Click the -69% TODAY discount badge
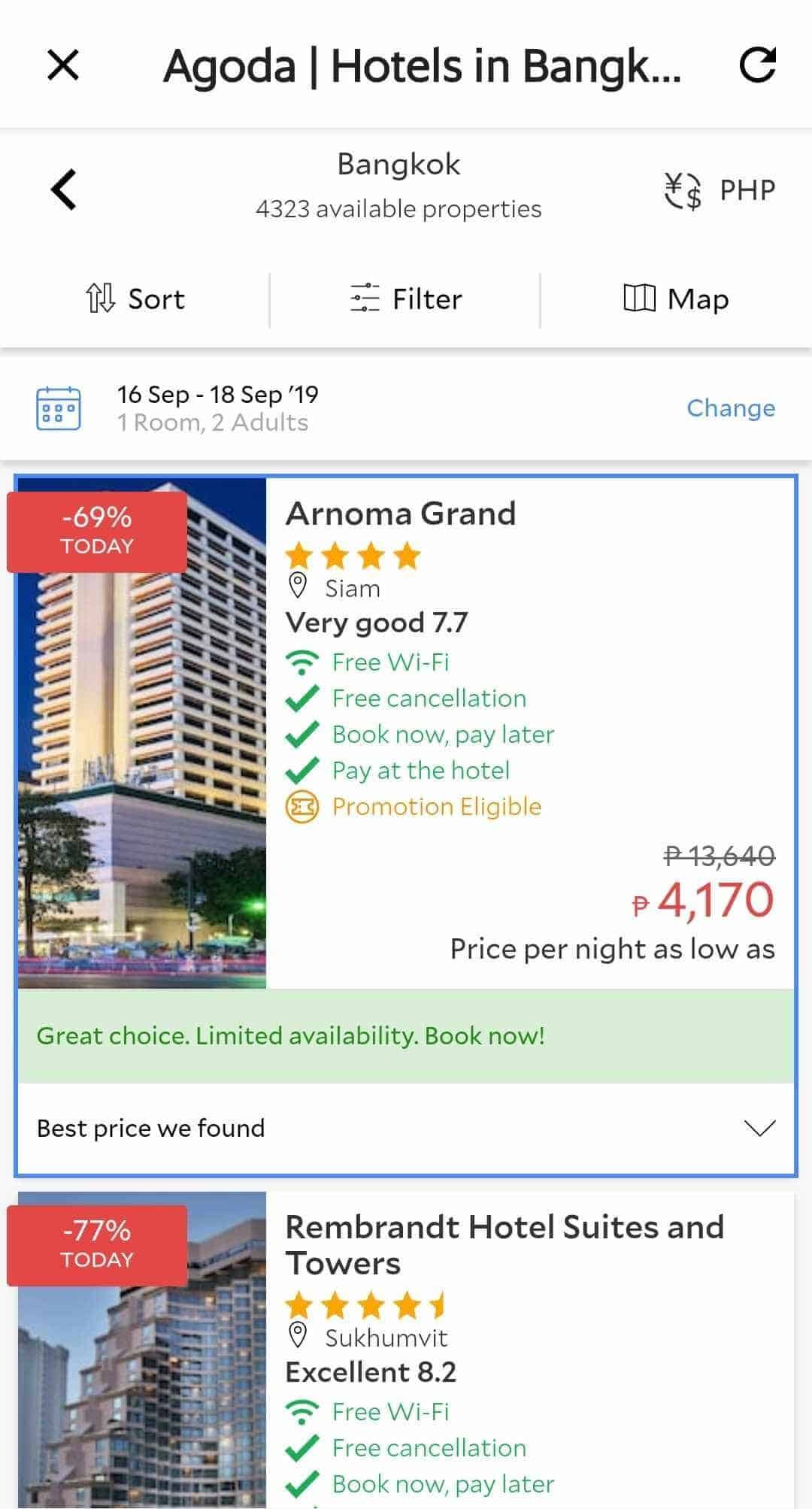Screen dimensions: 812x1509 (x=96, y=529)
